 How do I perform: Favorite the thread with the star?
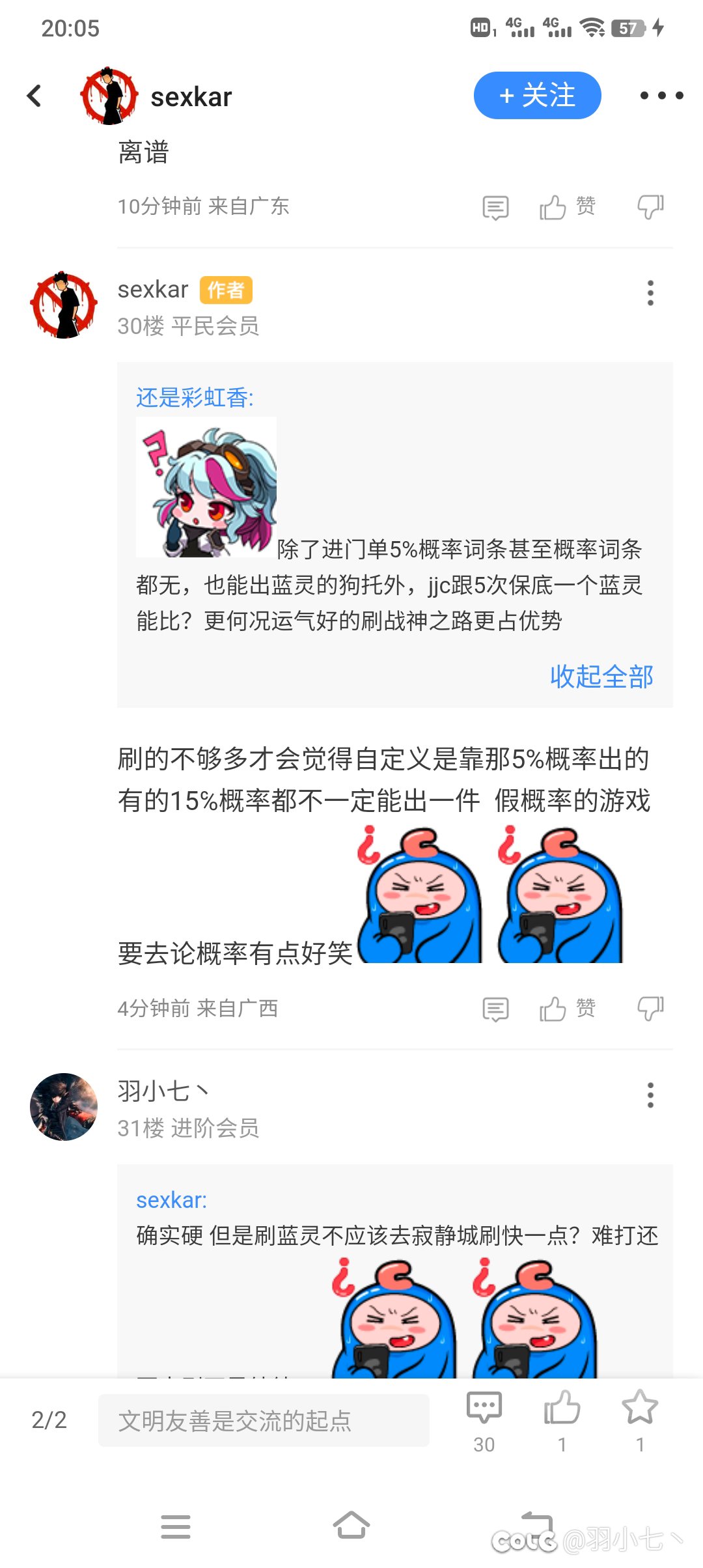pyautogui.click(x=640, y=1421)
